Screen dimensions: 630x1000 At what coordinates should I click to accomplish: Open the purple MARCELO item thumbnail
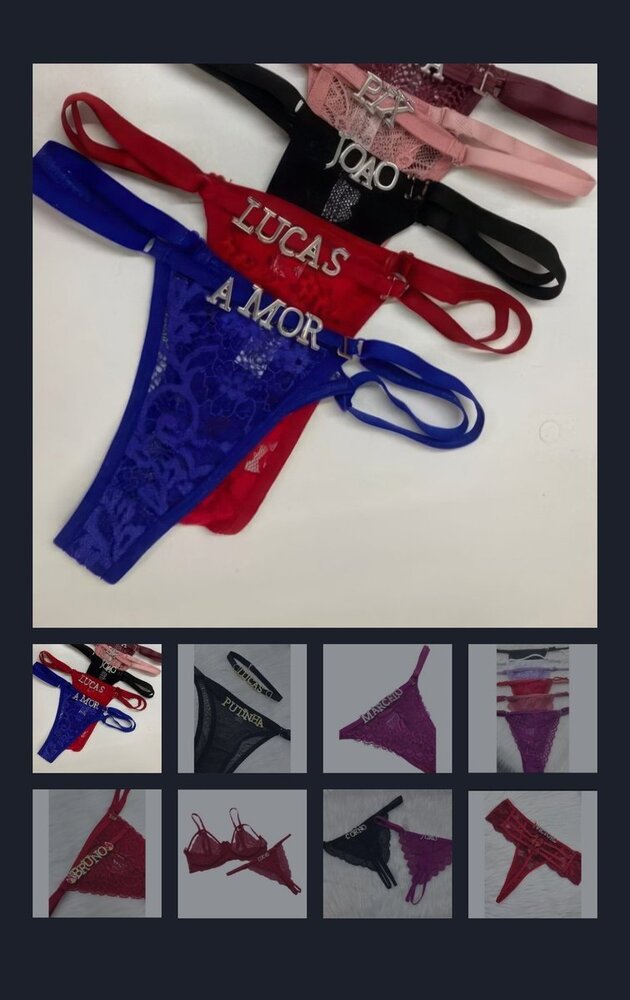pos(387,708)
